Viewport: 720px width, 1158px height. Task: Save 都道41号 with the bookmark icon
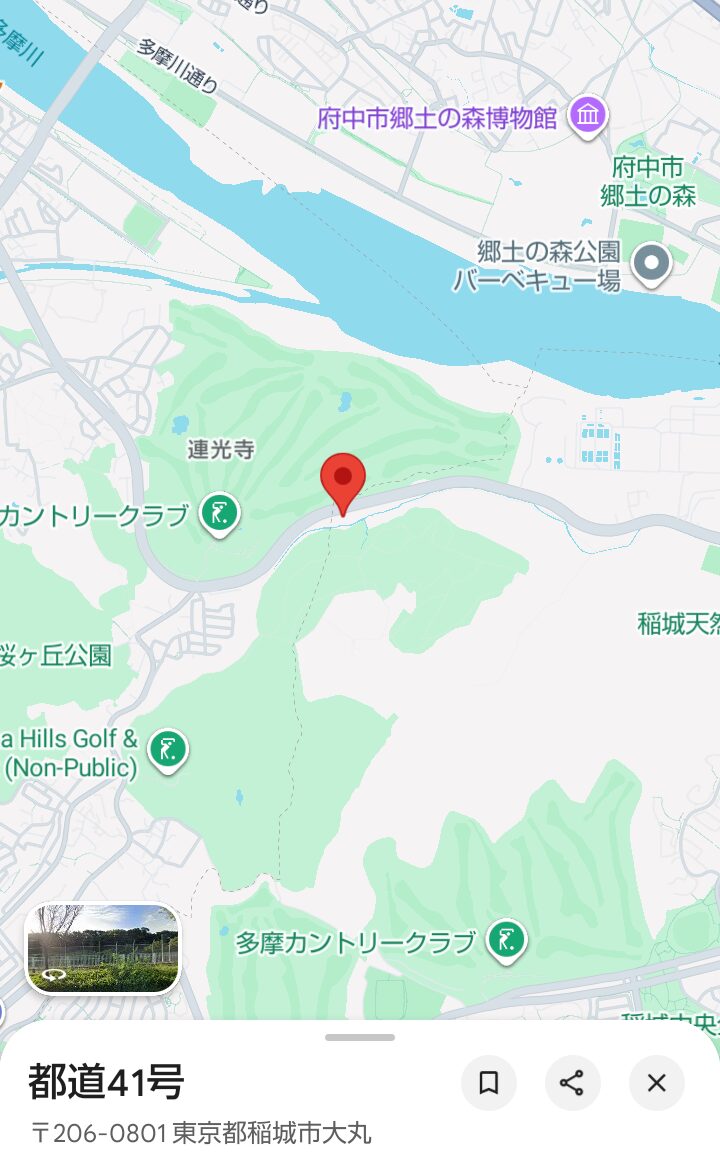pyautogui.click(x=488, y=1083)
